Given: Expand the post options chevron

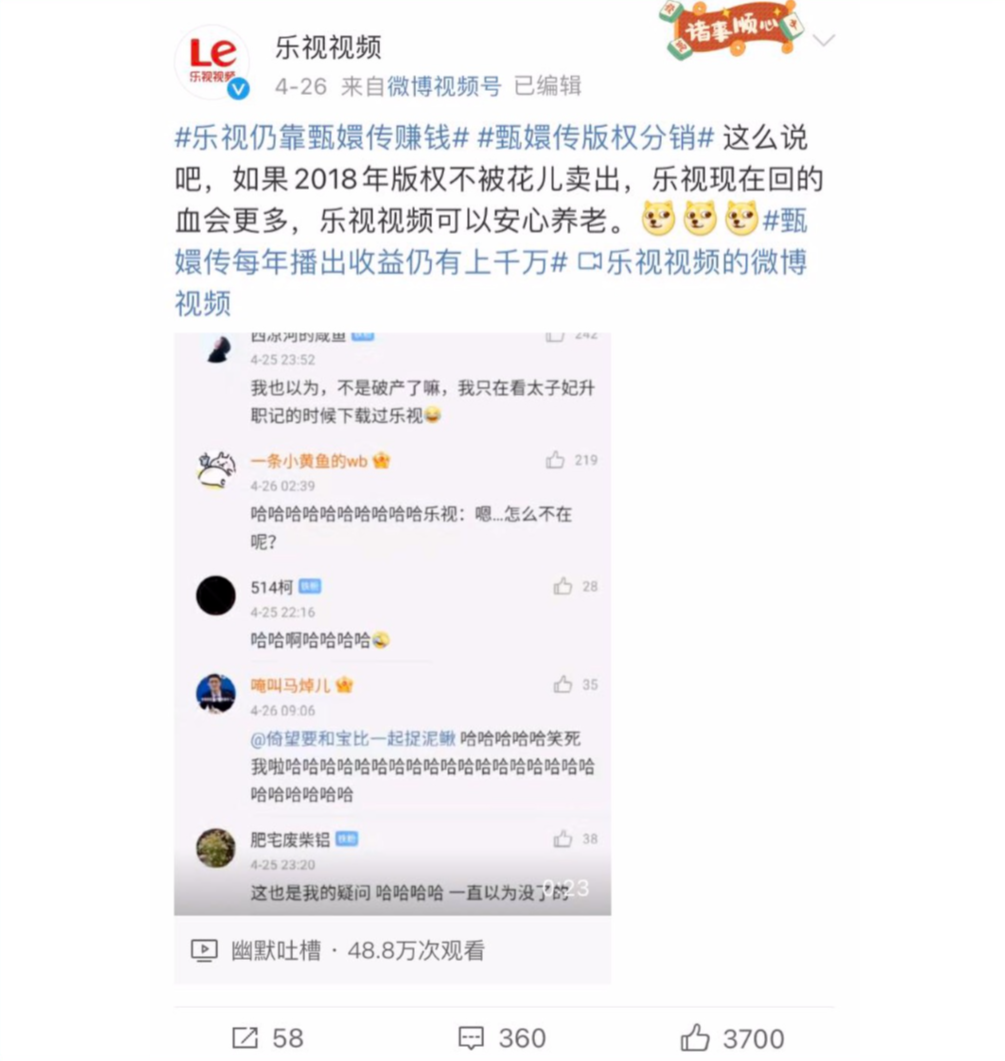Looking at the screenshot, I should (x=823, y=41).
